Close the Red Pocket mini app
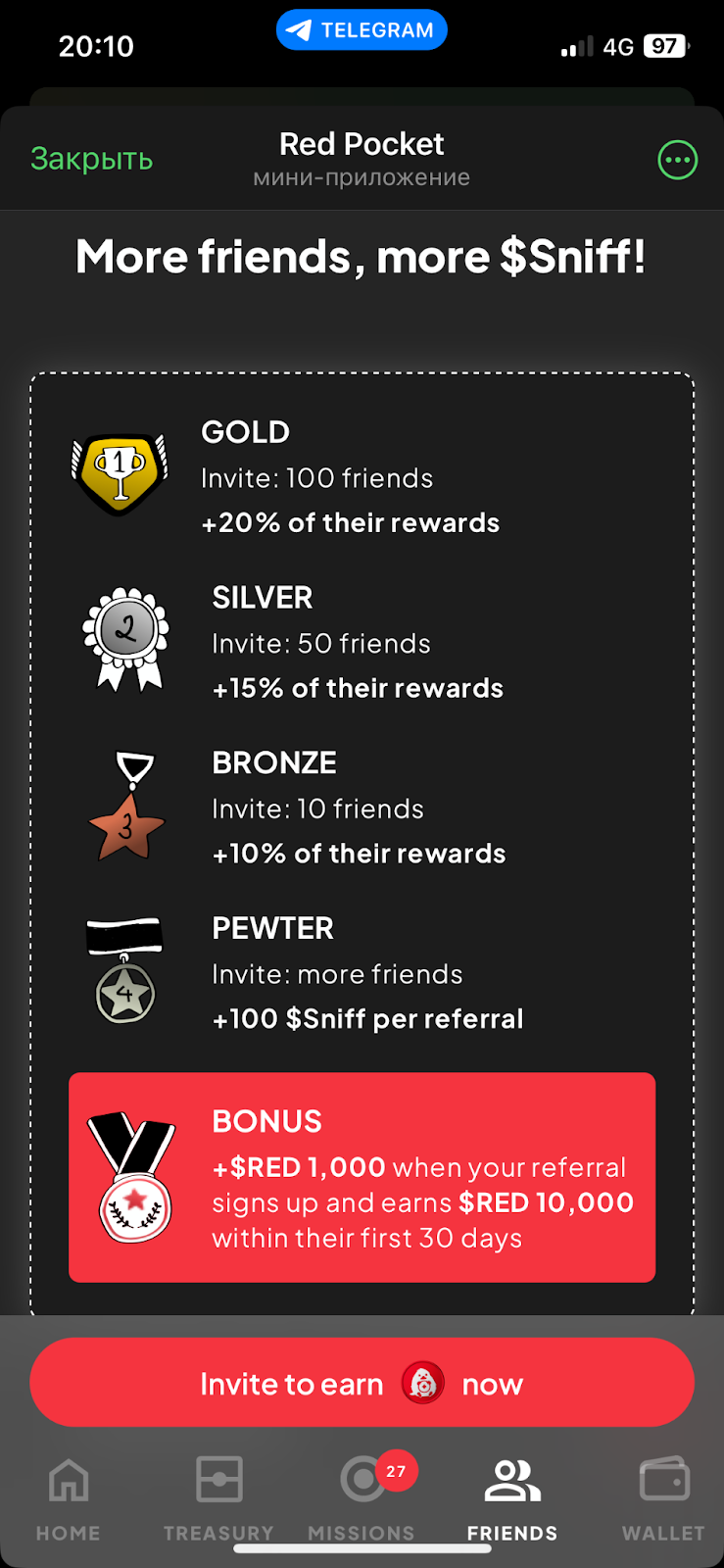 point(91,159)
